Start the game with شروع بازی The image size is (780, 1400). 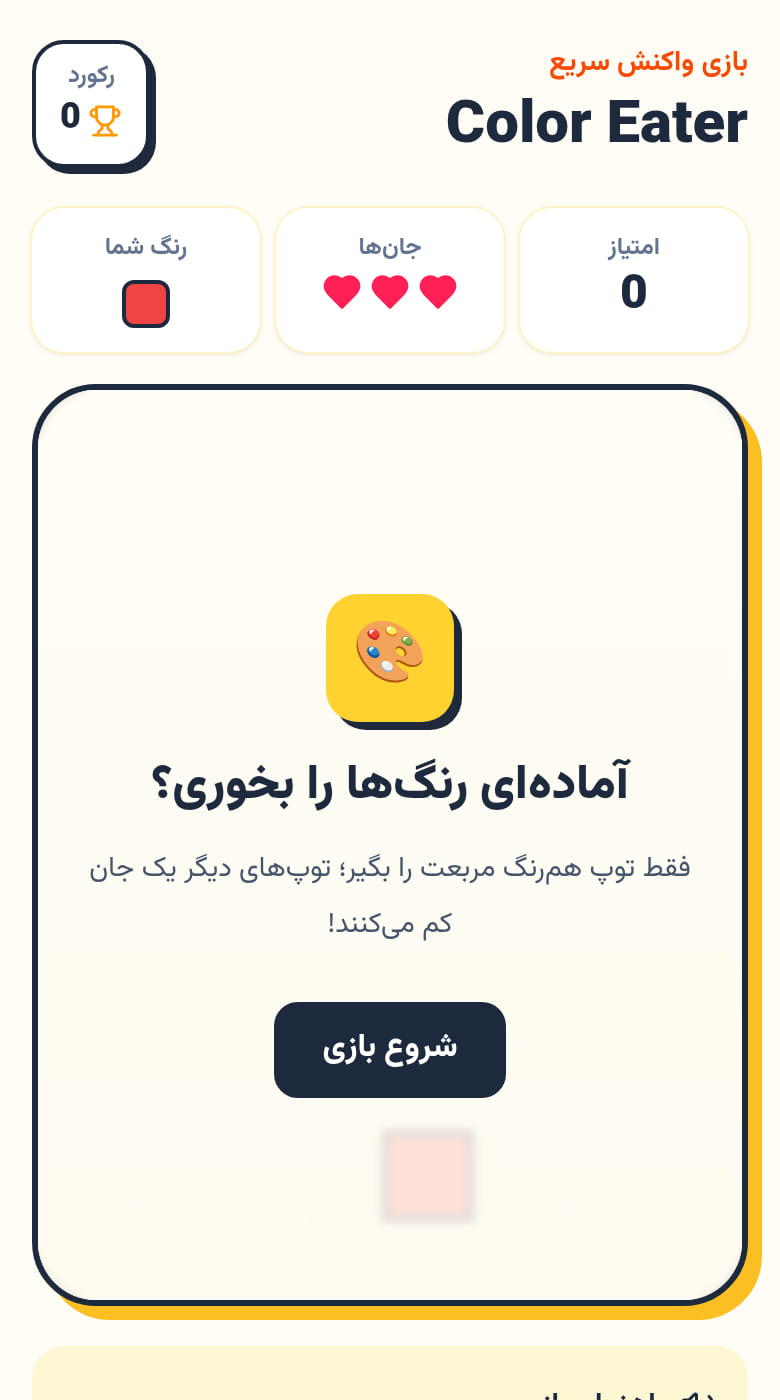coord(390,1049)
